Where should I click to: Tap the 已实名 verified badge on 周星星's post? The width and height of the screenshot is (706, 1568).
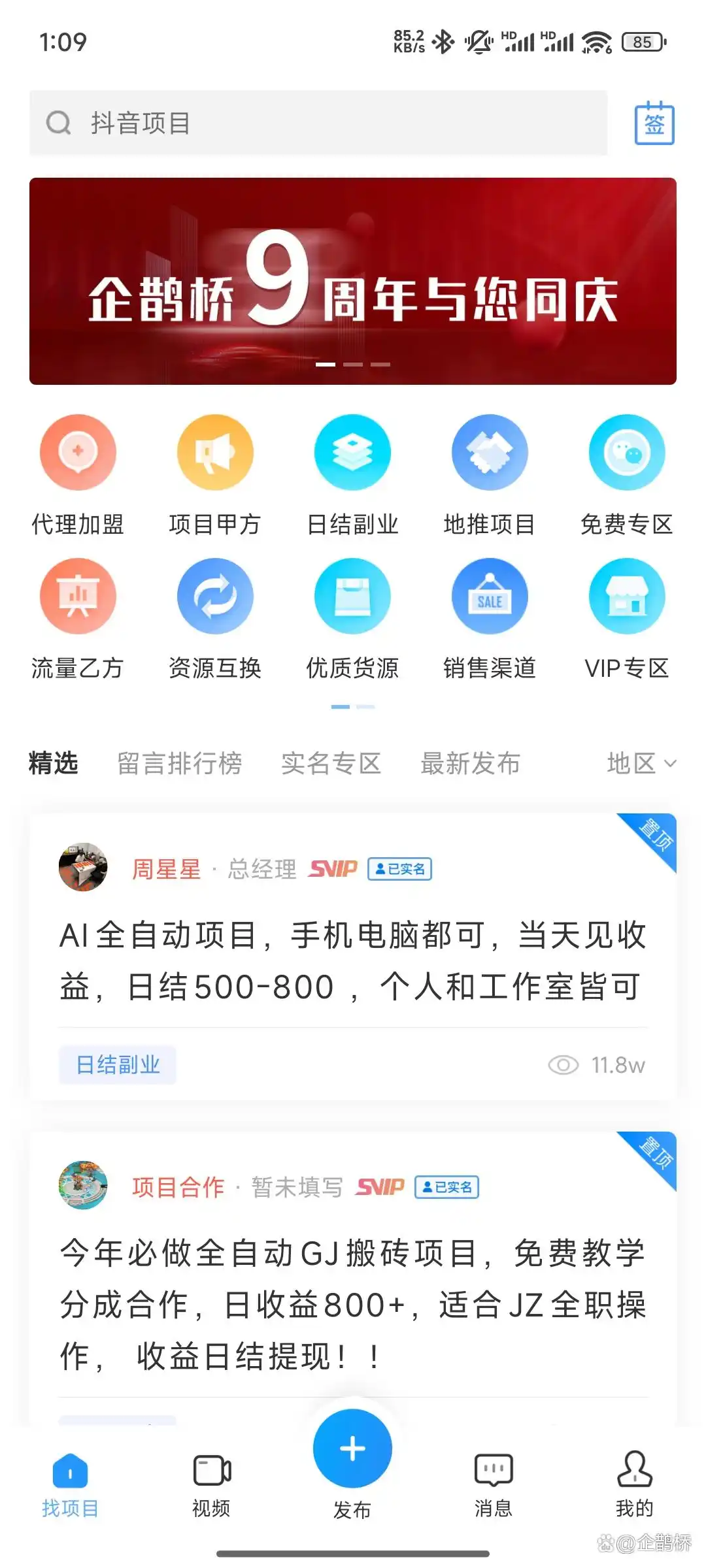click(x=401, y=869)
